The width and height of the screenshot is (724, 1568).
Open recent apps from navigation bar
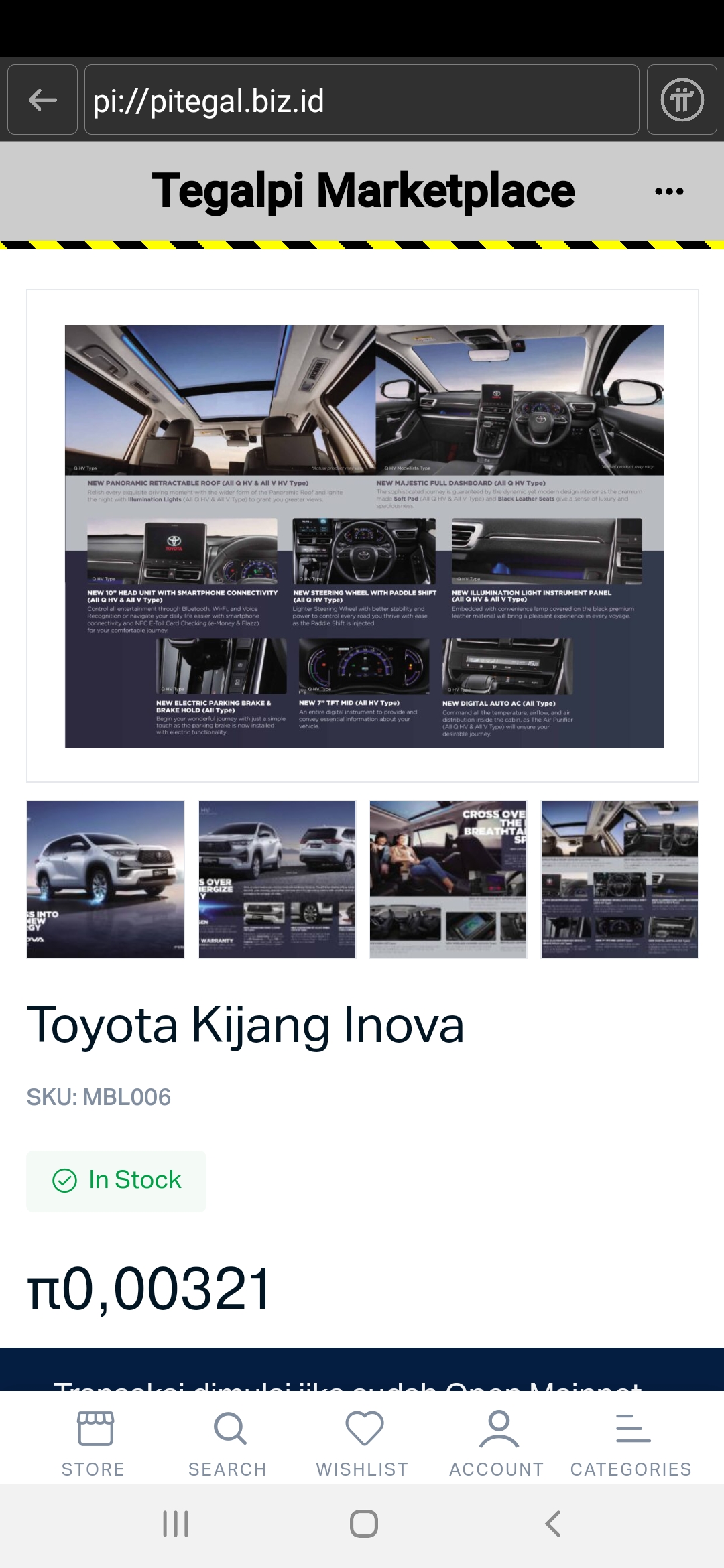[176, 1524]
